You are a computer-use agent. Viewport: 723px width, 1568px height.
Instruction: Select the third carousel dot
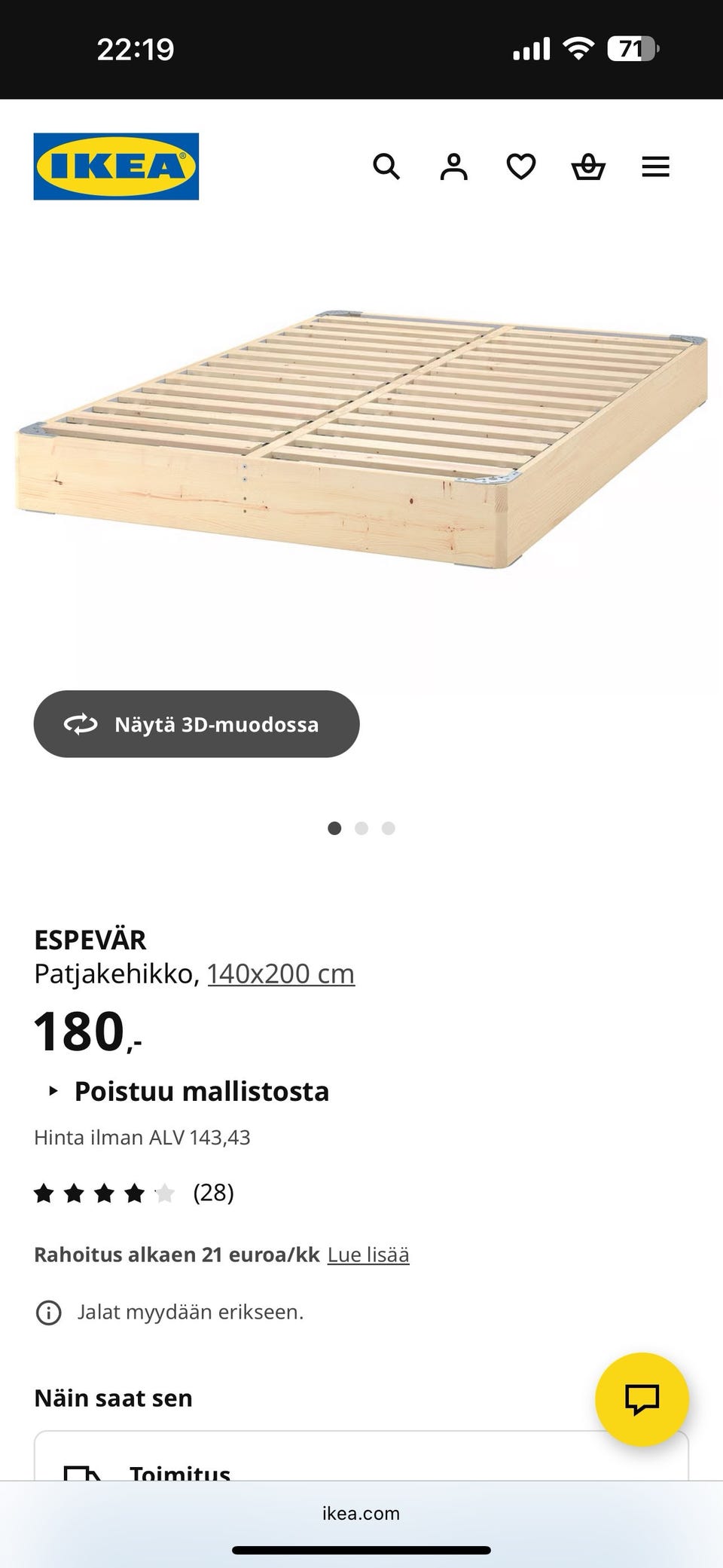(388, 827)
